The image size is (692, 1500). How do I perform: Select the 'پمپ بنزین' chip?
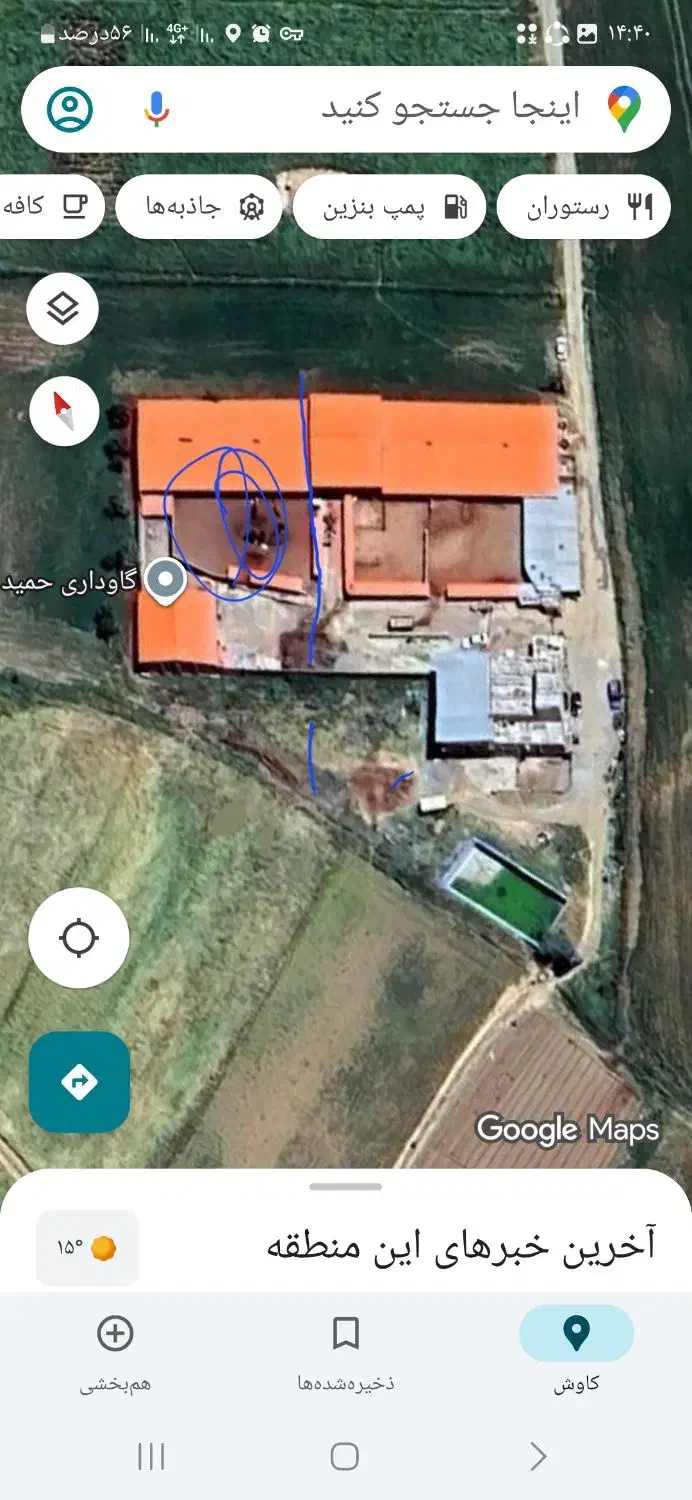click(x=389, y=207)
